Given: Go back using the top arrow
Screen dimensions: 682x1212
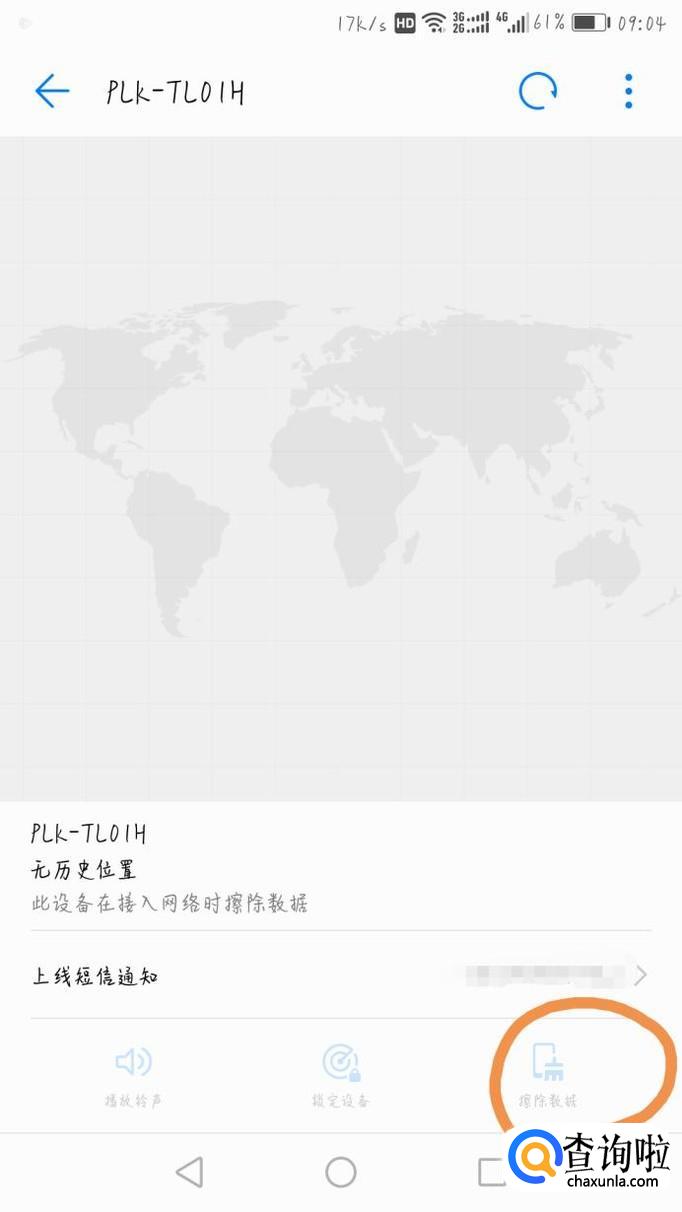Looking at the screenshot, I should tap(52, 92).
